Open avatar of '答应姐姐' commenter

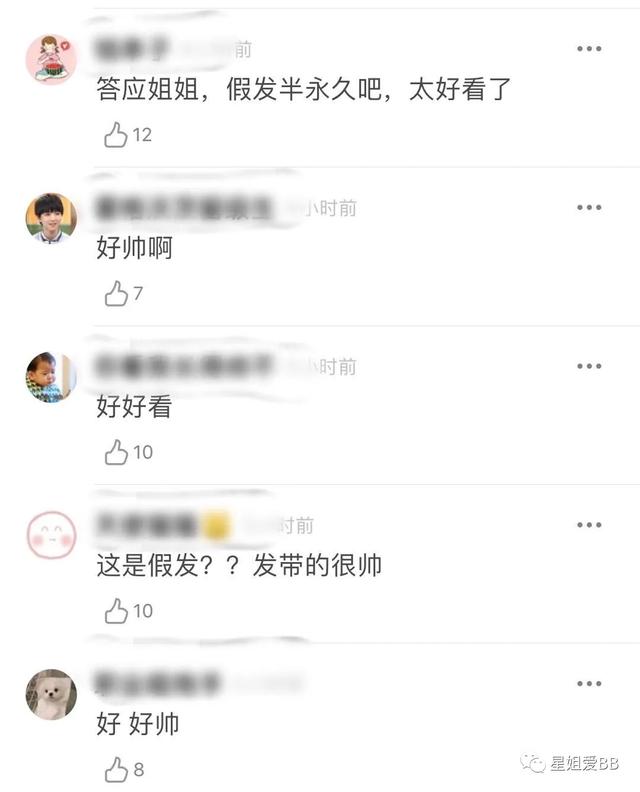pyautogui.click(x=51, y=59)
